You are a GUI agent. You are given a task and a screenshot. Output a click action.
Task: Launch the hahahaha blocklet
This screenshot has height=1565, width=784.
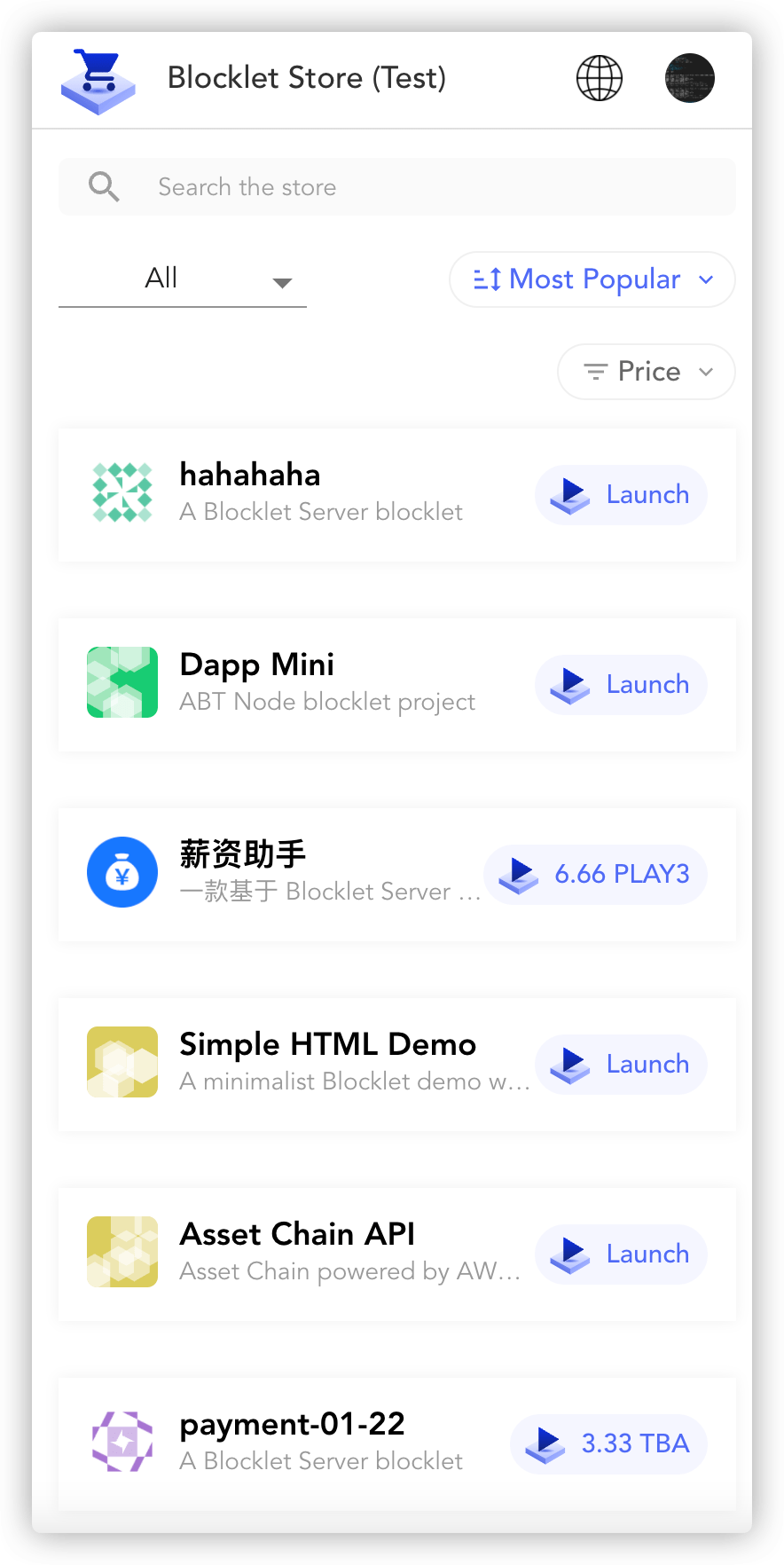tap(621, 495)
